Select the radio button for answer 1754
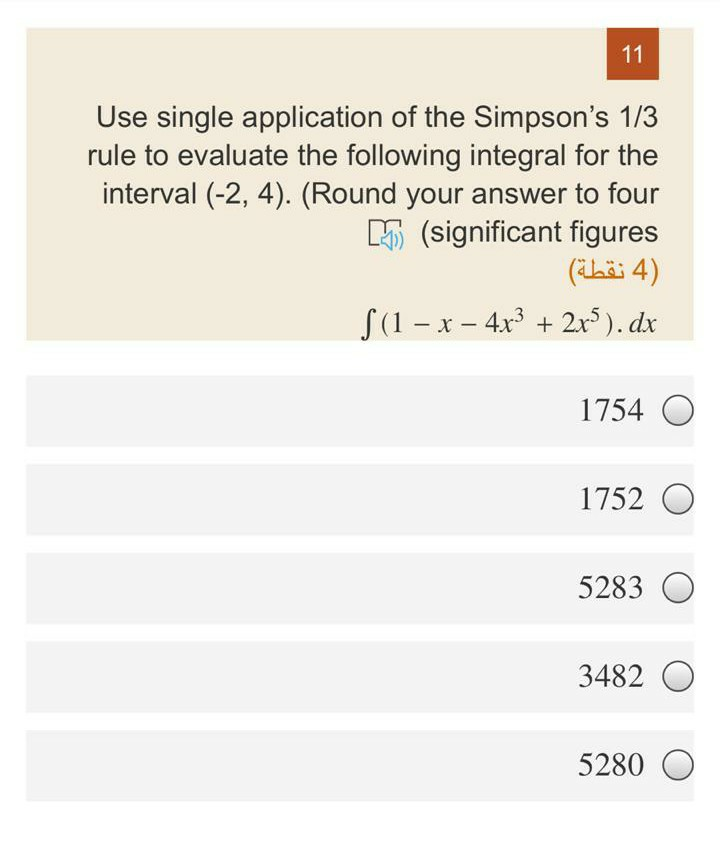This screenshot has height=850, width=720. pyautogui.click(x=678, y=410)
